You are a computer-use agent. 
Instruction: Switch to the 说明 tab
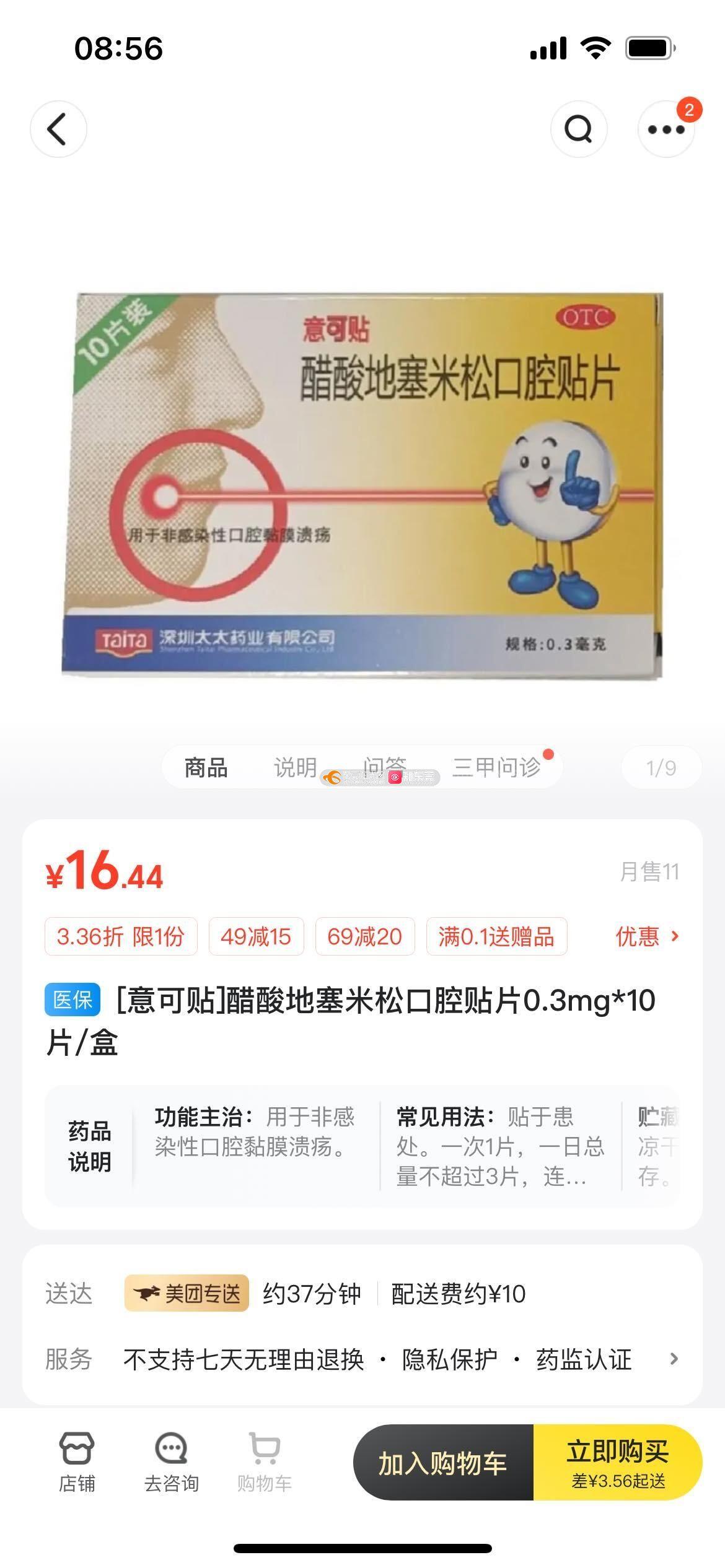pyautogui.click(x=295, y=768)
